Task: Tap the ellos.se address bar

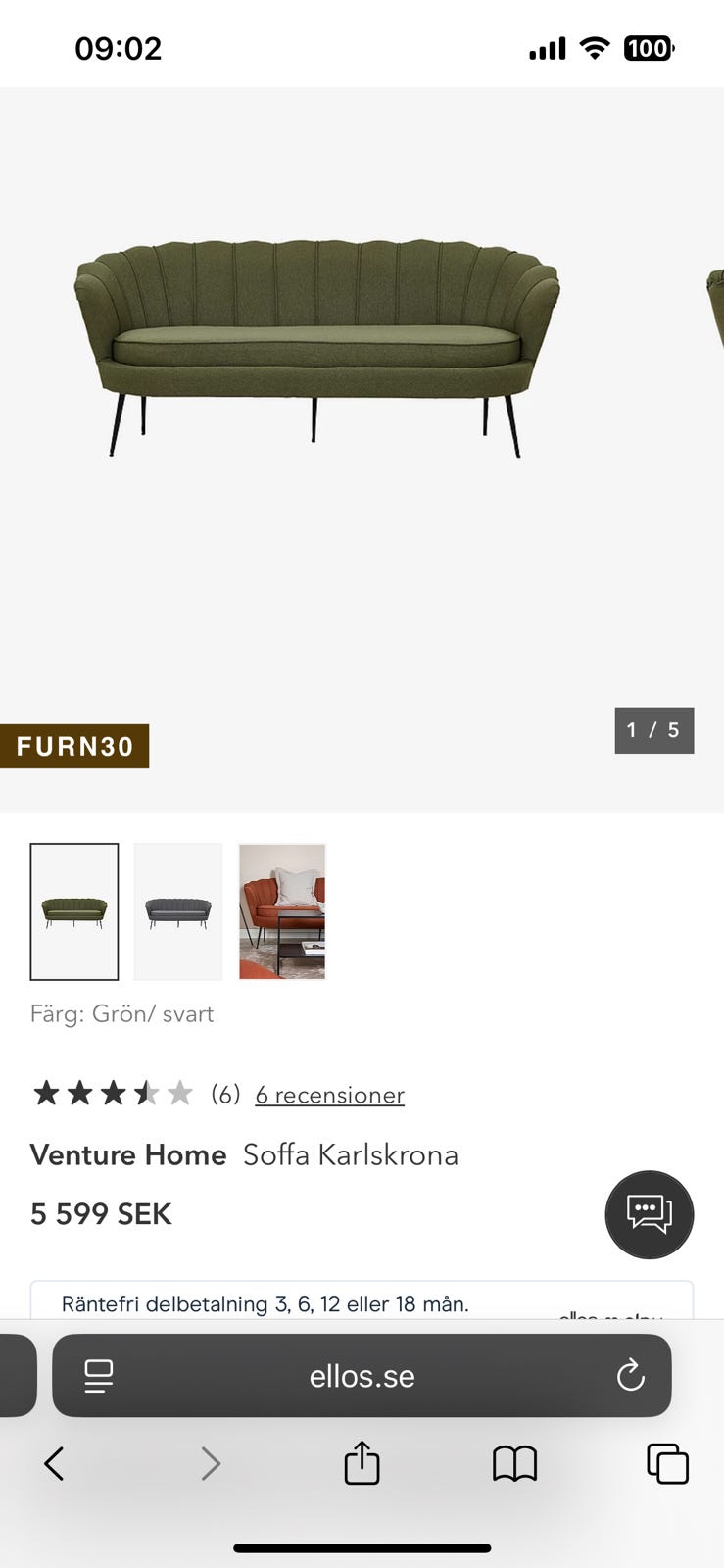Action: click(362, 1376)
